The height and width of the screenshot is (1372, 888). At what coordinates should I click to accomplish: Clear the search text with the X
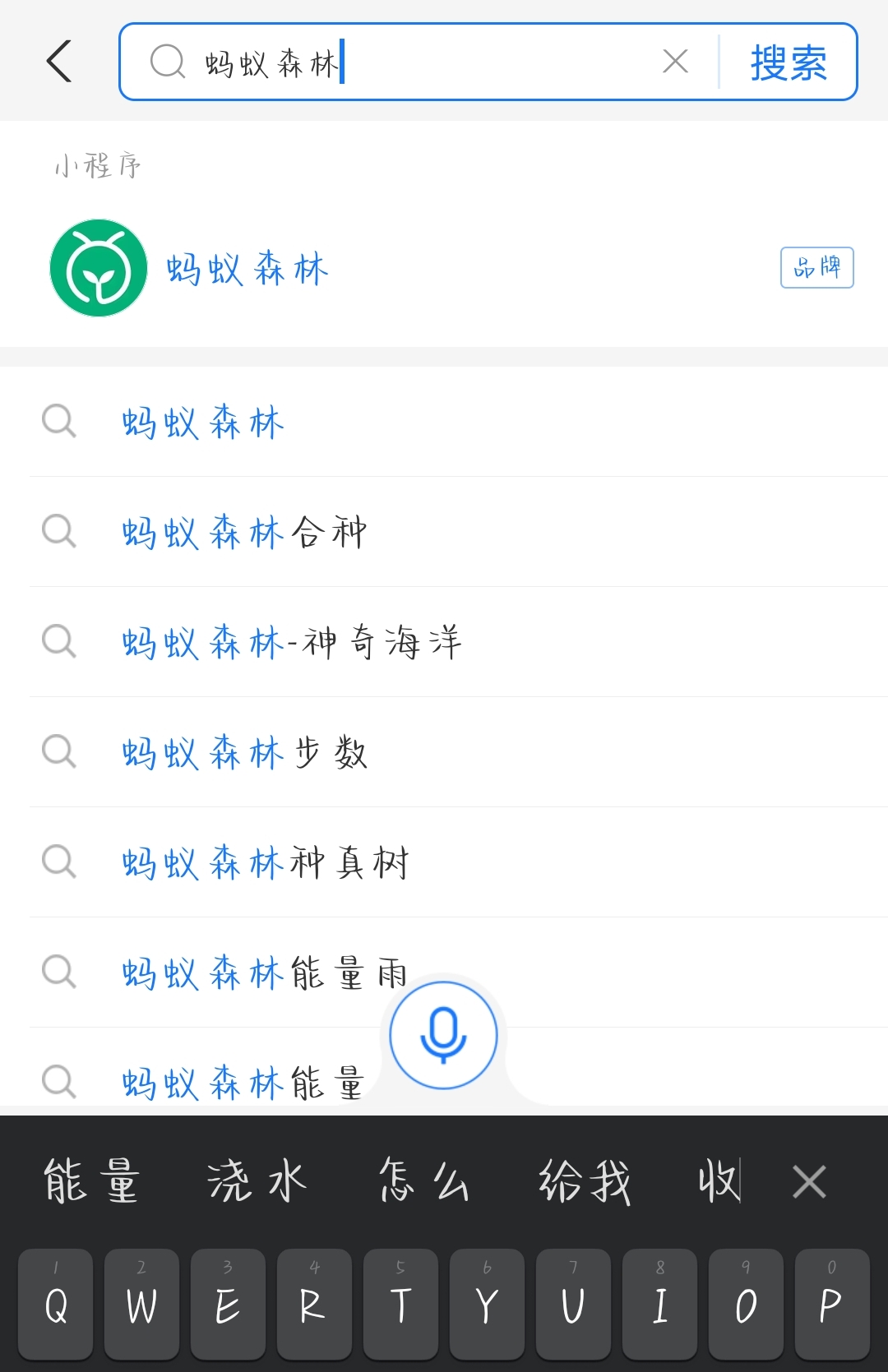point(675,62)
